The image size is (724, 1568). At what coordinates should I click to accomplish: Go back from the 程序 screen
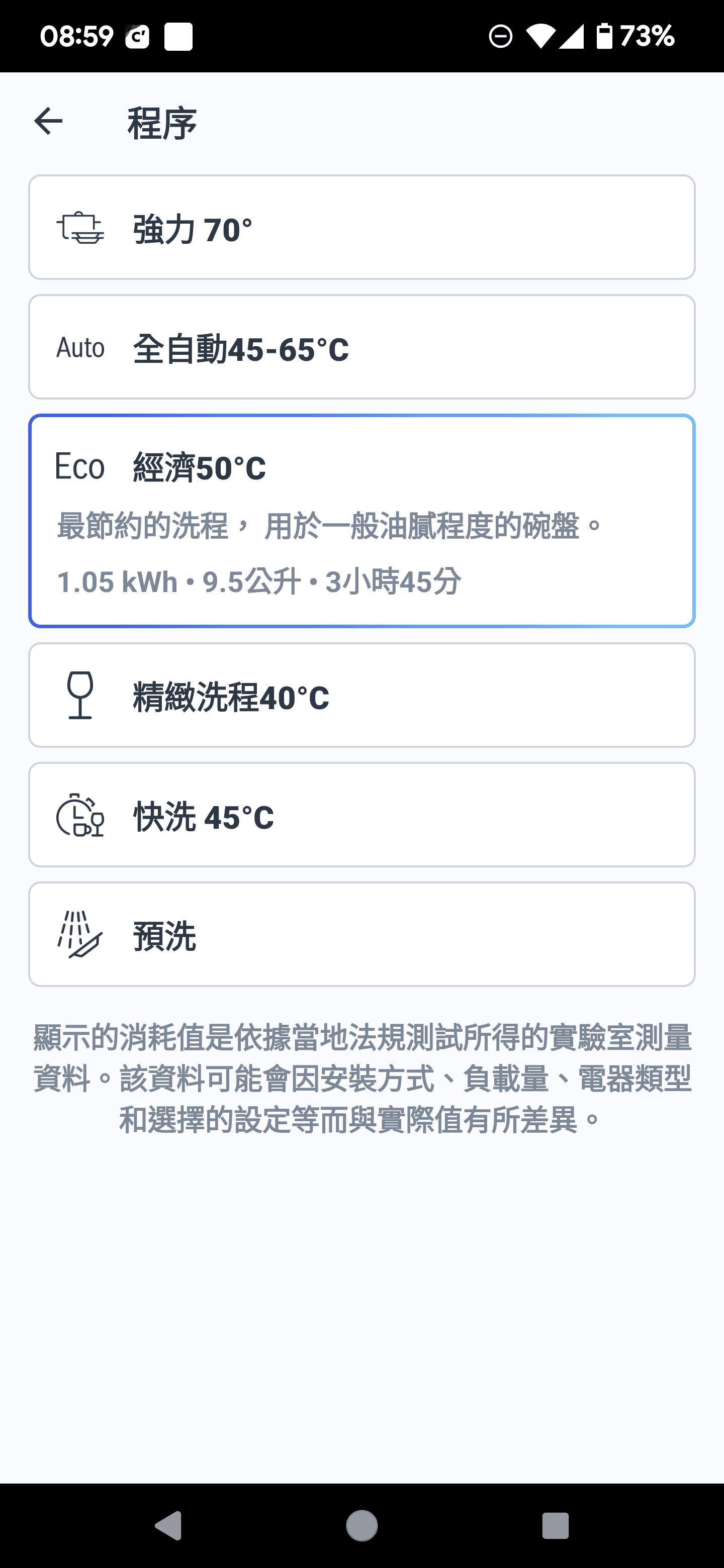48,121
